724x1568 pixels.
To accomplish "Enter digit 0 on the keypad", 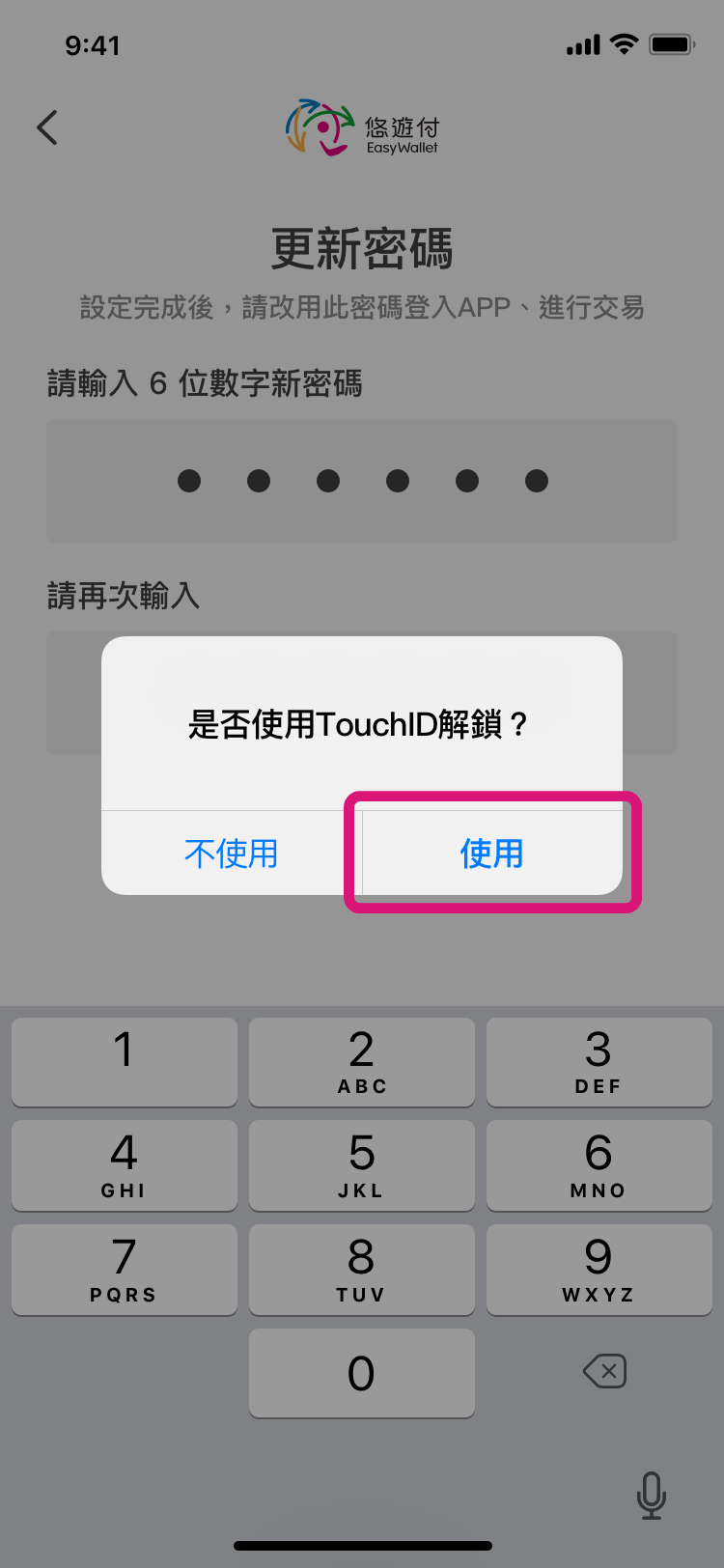I will tap(362, 1373).
